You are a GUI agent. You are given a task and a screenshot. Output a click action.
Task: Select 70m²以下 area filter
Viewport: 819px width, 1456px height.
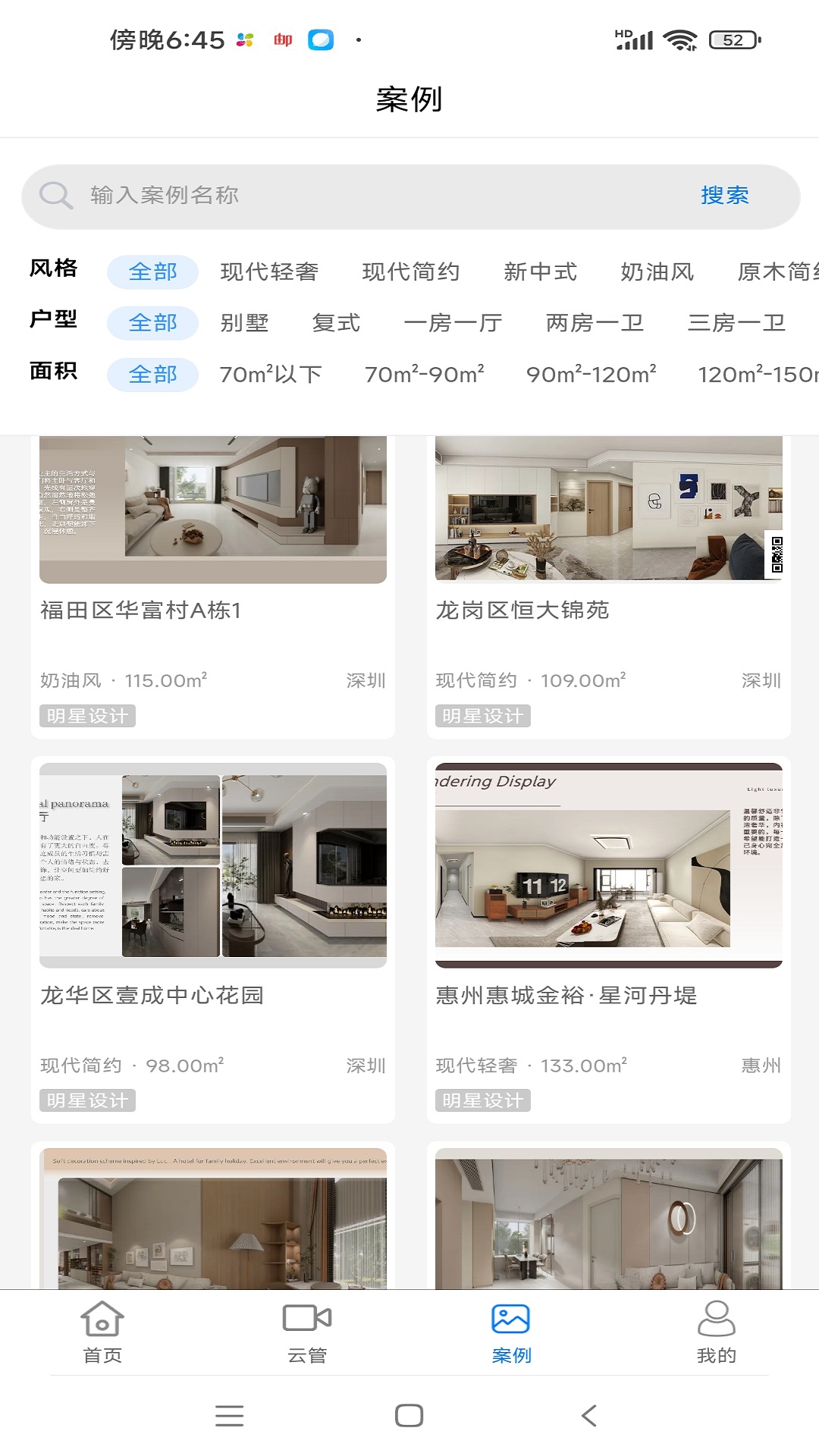pyautogui.click(x=271, y=375)
